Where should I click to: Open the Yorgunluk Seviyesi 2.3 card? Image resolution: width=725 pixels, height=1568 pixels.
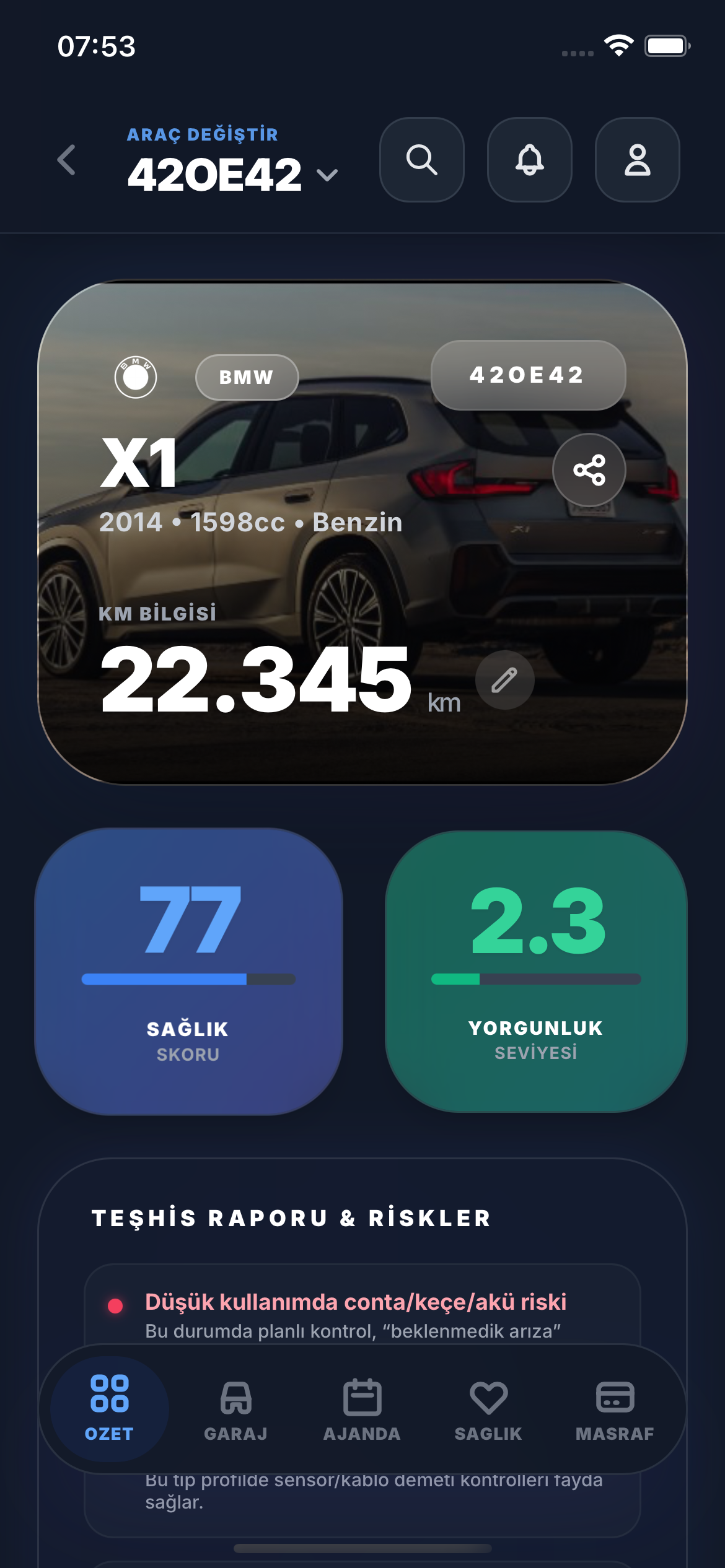[536, 971]
